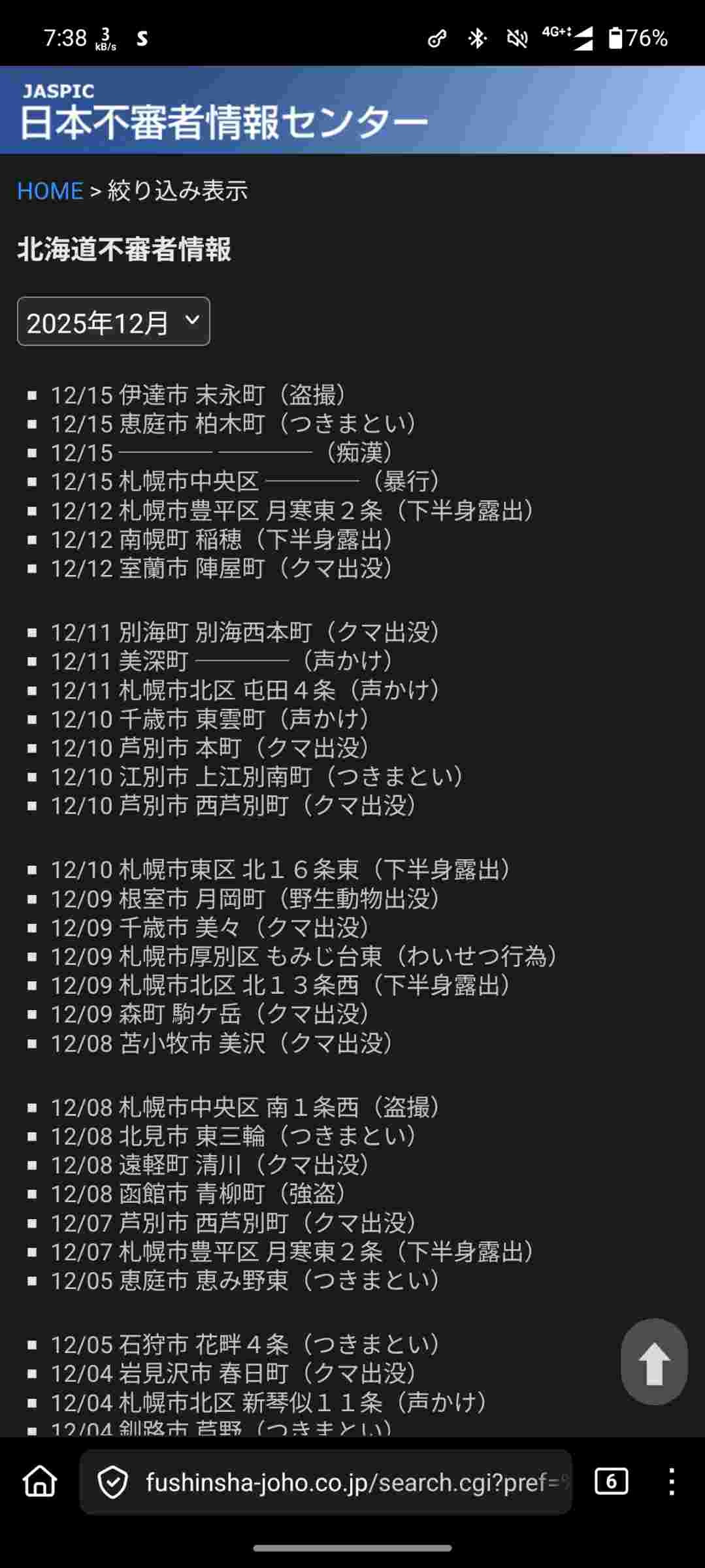Viewport: 705px width, 1568px height.
Task: Open the 12/09 根室市 月岡町 entry
Action: tap(246, 900)
